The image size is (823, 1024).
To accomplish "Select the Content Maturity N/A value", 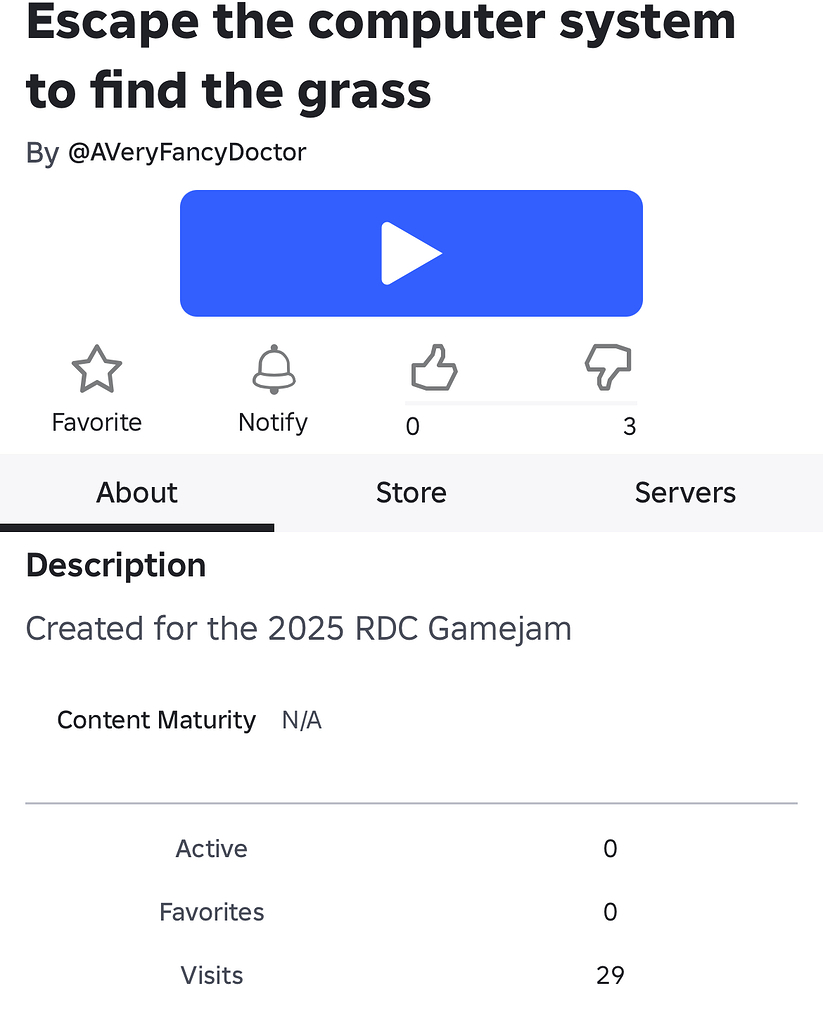I will [301, 719].
